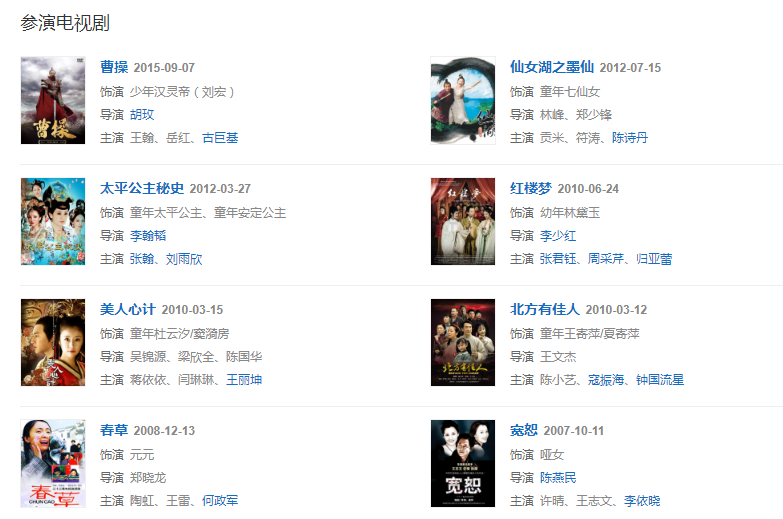Viewport: 783px width, 519px height.
Task: Open the 宽恕 title link
Action: coord(523,430)
